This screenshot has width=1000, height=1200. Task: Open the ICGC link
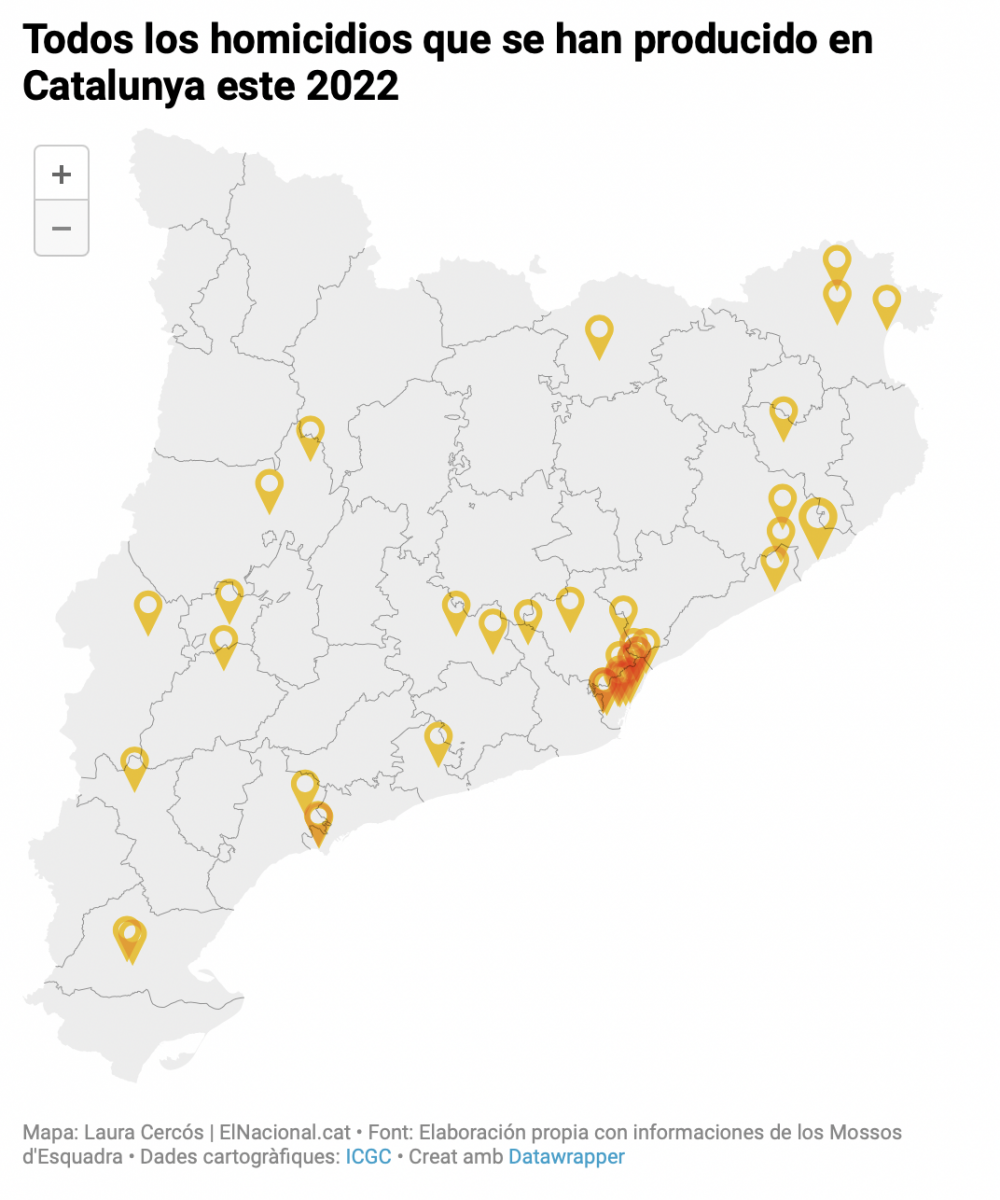click(368, 1157)
